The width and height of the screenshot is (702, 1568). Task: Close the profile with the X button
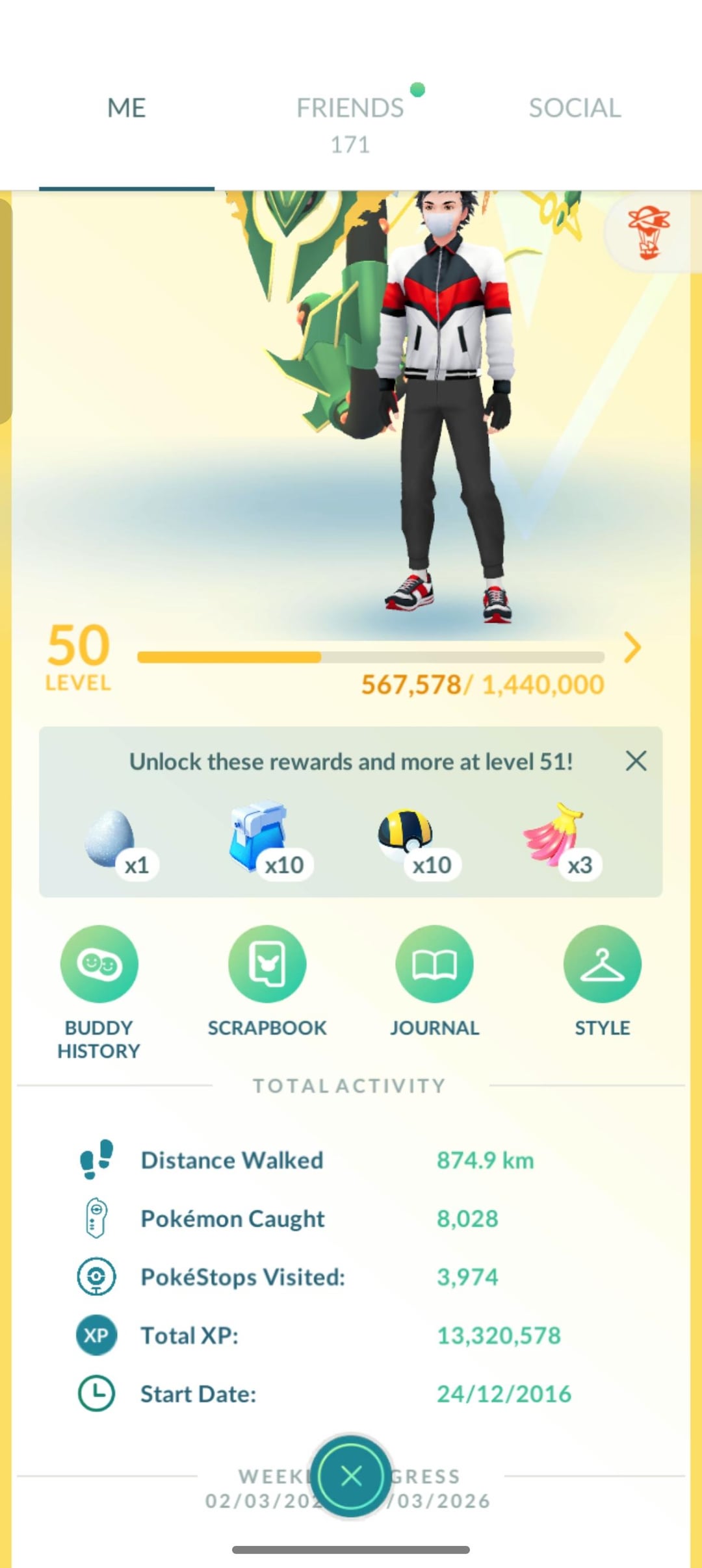(x=351, y=1476)
